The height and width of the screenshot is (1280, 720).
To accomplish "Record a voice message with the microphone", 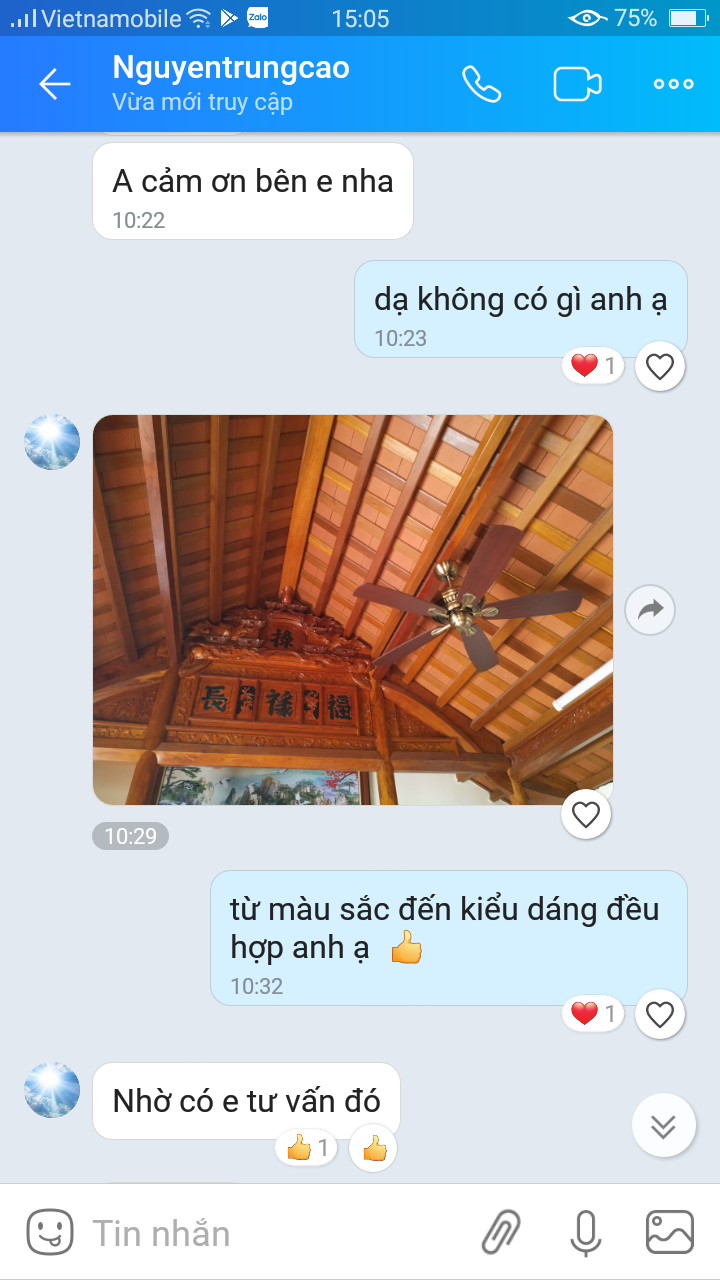I will pyautogui.click(x=585, y=1233).
